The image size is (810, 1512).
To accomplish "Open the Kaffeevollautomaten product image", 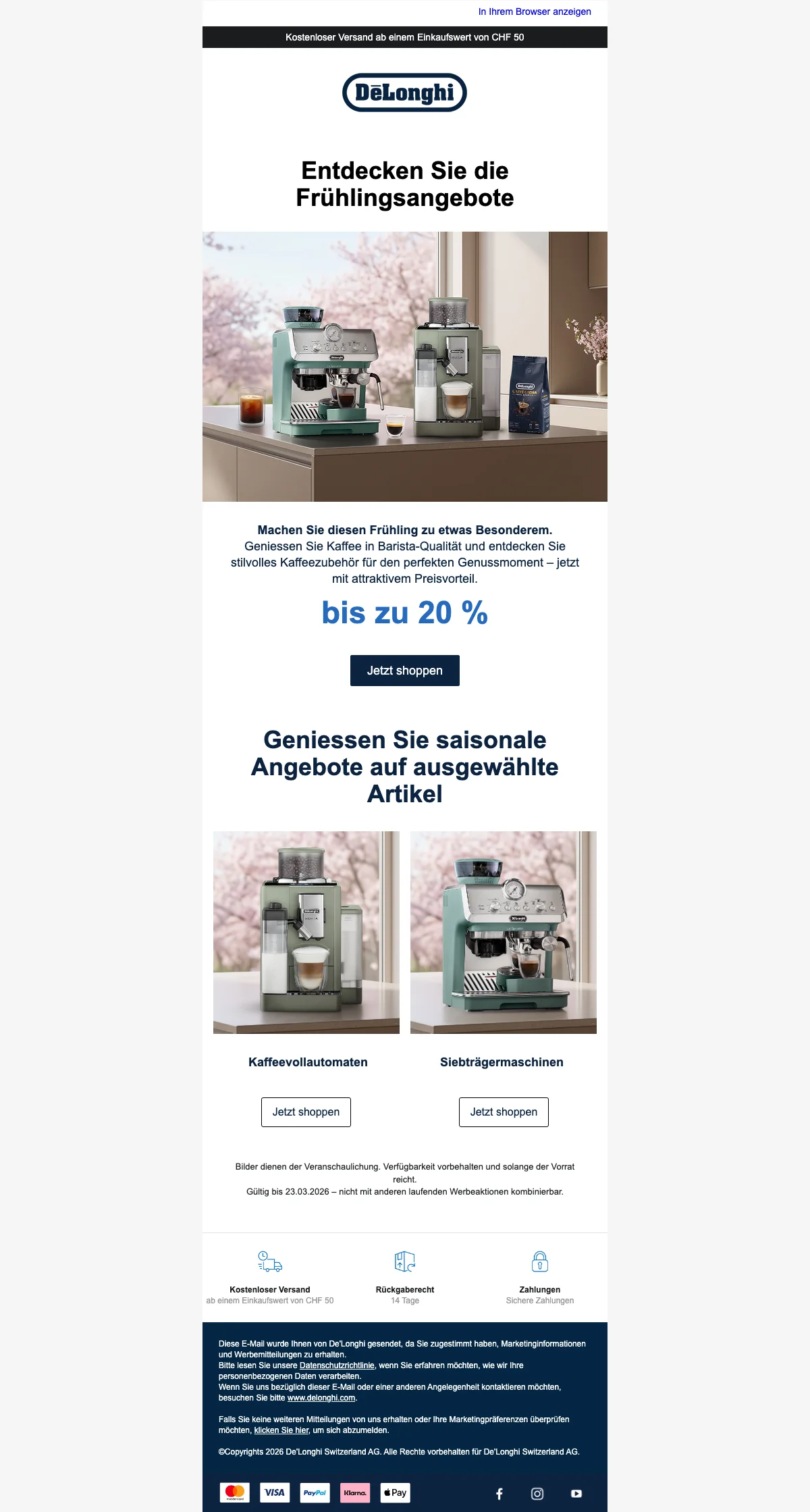I will click(x=306, y=932).
